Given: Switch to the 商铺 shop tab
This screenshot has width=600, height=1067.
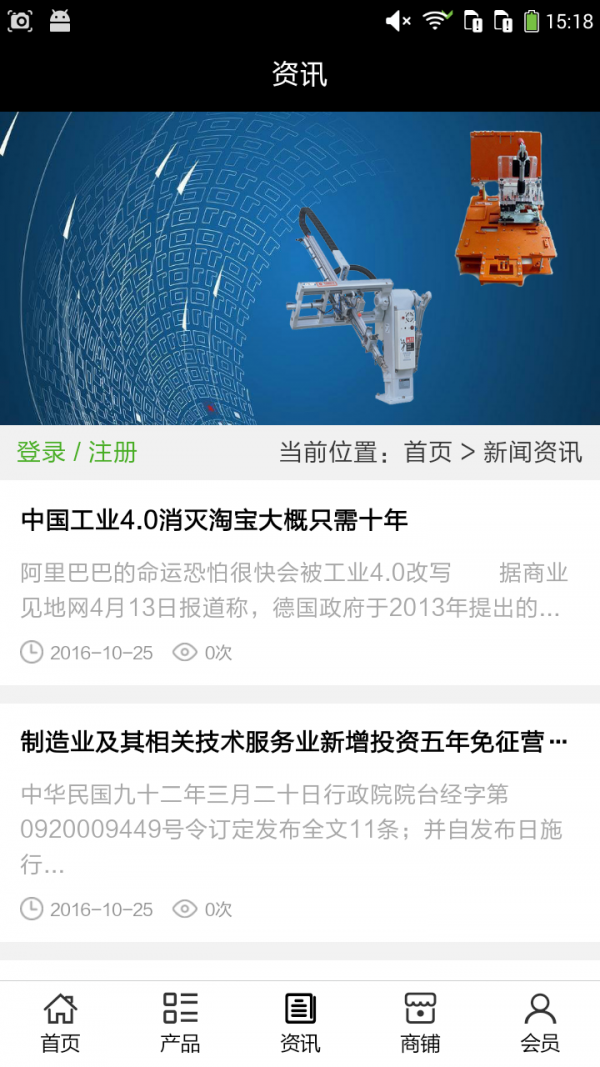Looking at the screenshot, I should click(x=420, y=1023).
